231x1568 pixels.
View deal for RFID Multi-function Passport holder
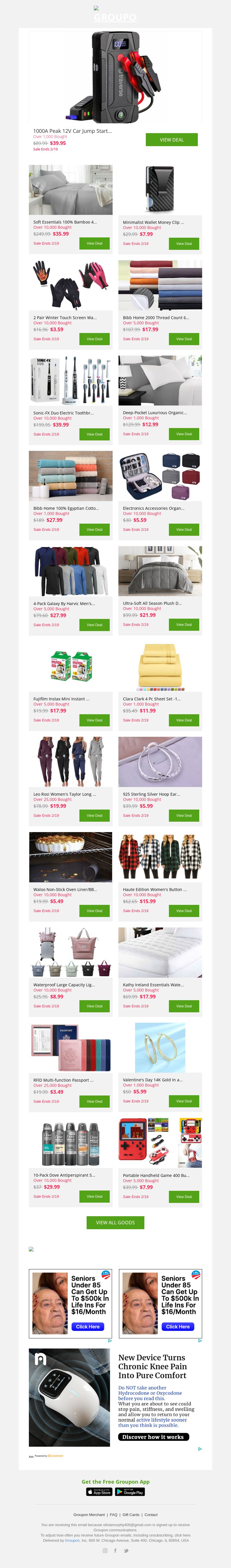pos(94,1101)
